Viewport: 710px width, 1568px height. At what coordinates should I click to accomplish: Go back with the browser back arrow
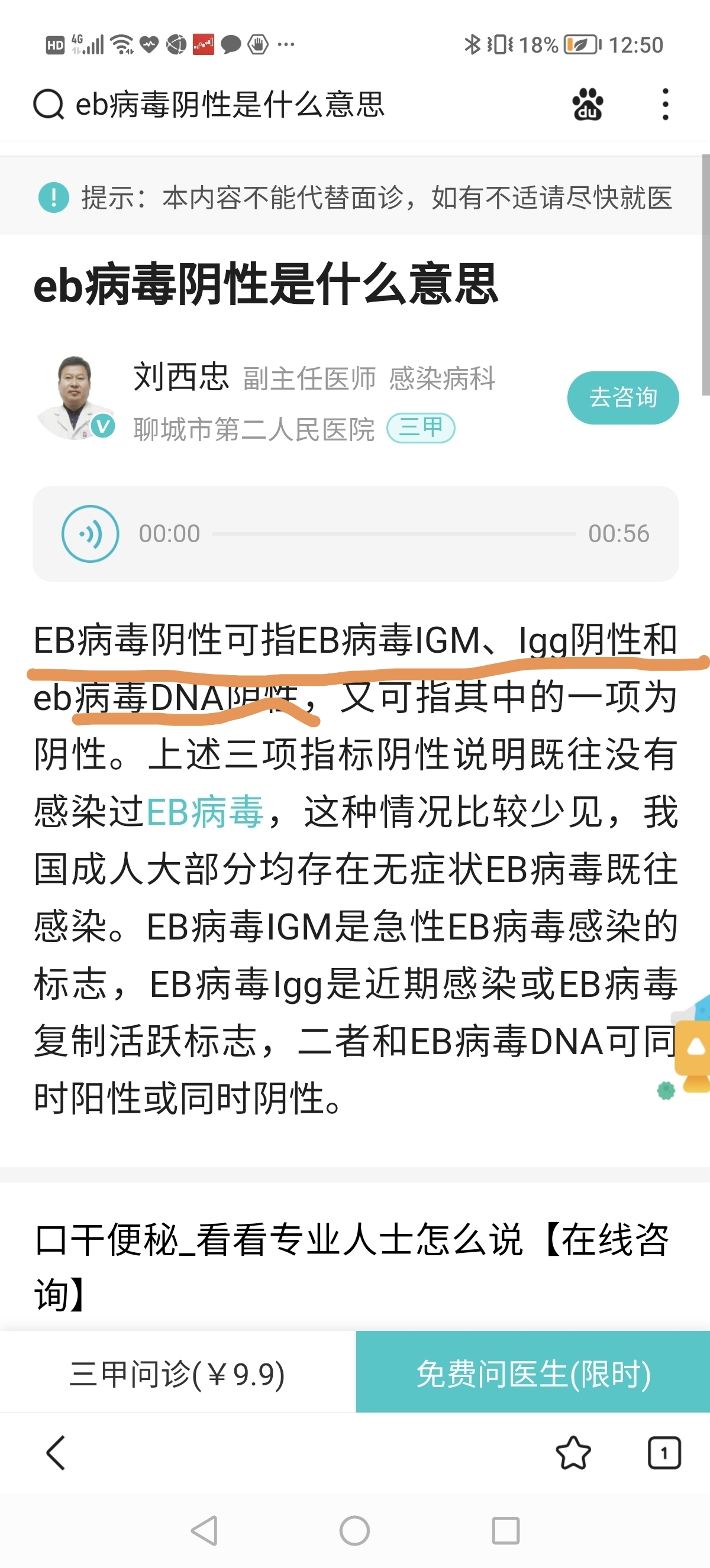(56, 1453)
